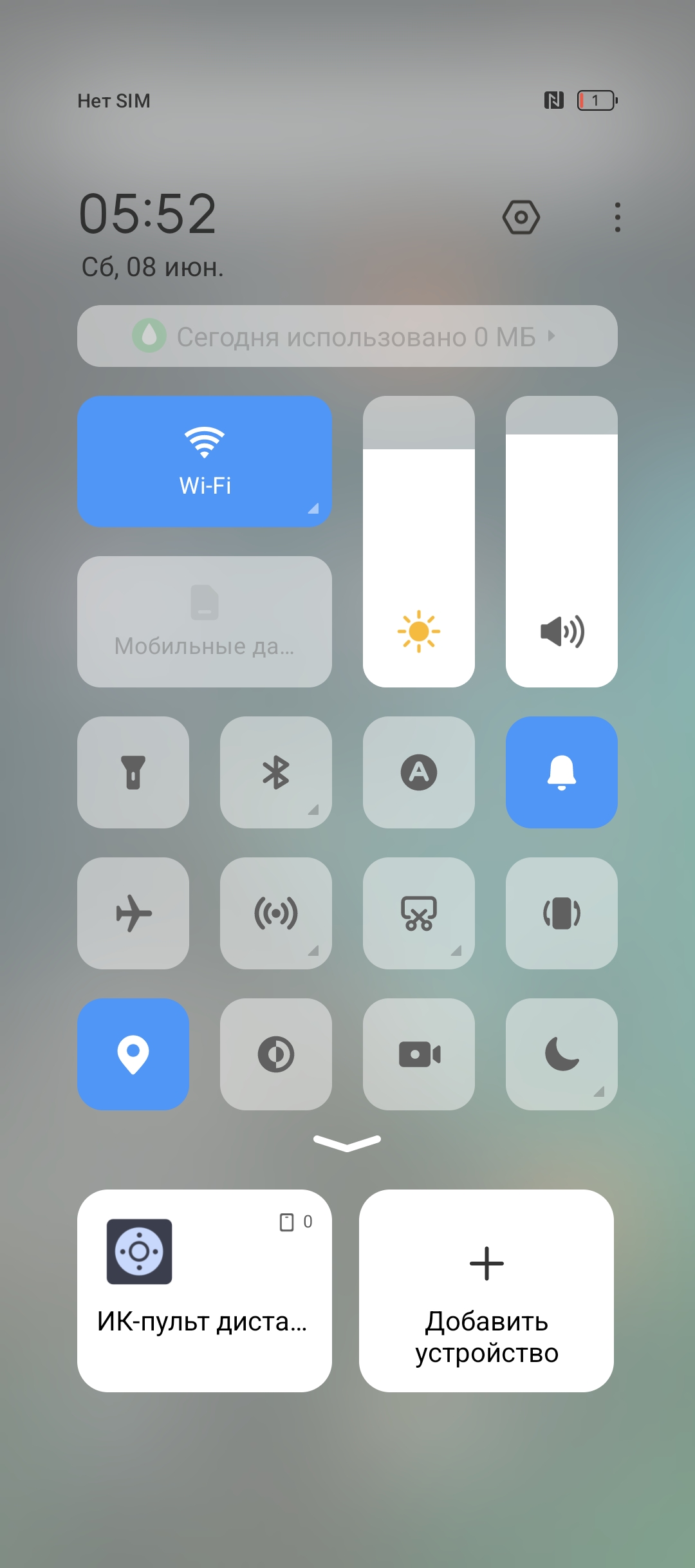
Task: Enable do not disturb moon tile
Action: coord(561,1054)
